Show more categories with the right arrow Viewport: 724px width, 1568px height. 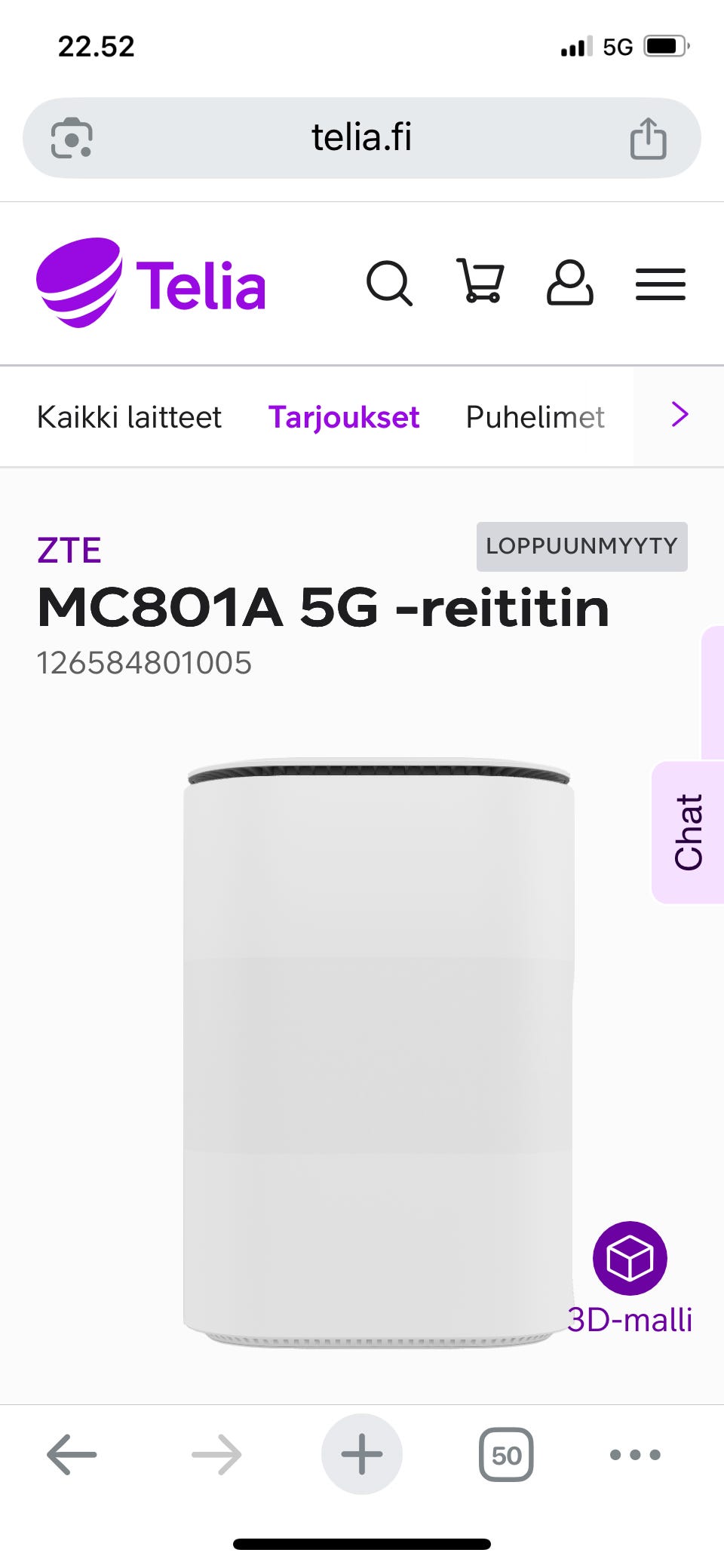click(680, 415)
